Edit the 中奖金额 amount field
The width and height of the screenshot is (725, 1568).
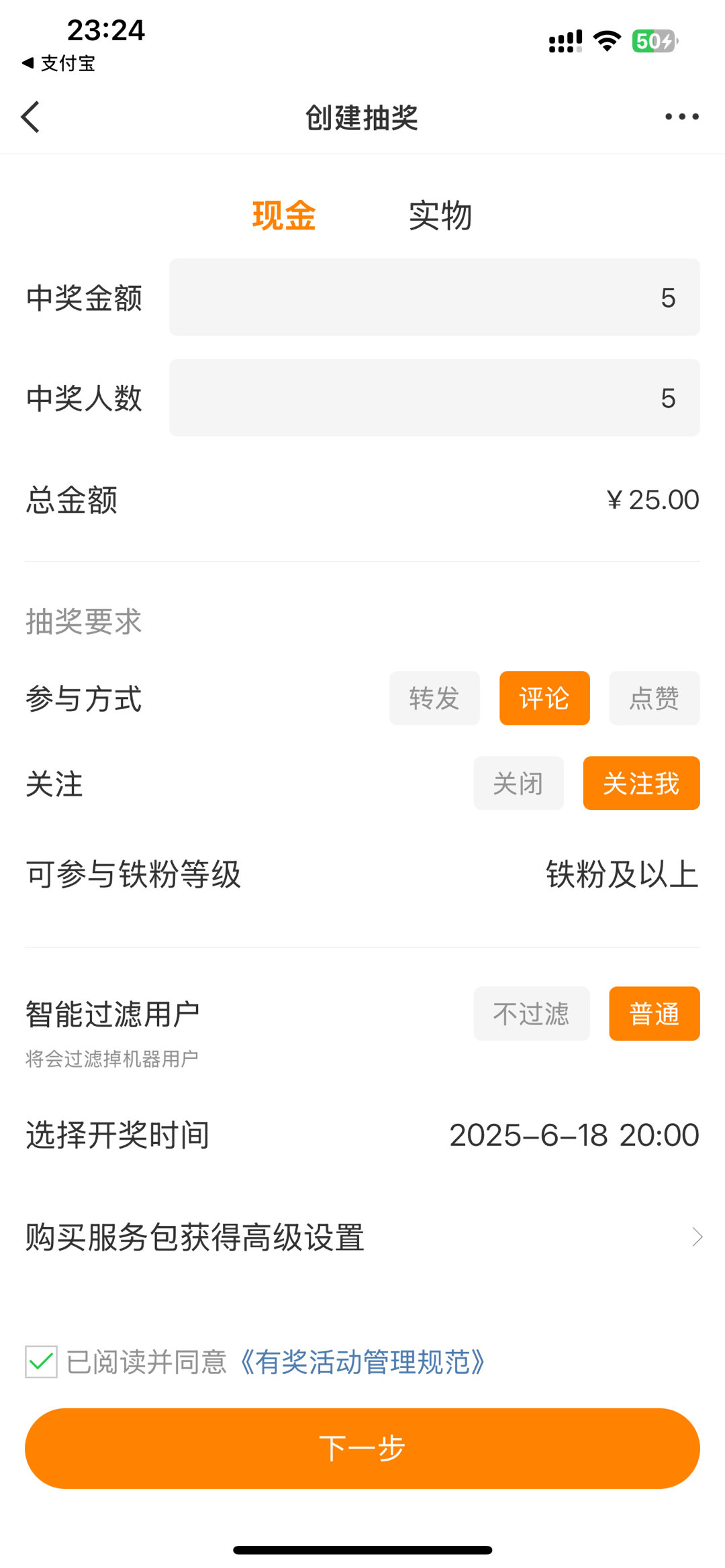434,297
